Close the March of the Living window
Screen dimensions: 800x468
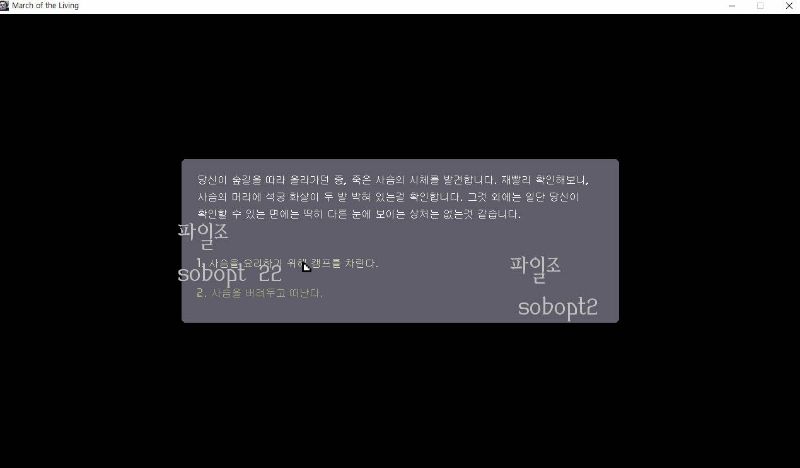pyautogui.click(x=788, y=6)
